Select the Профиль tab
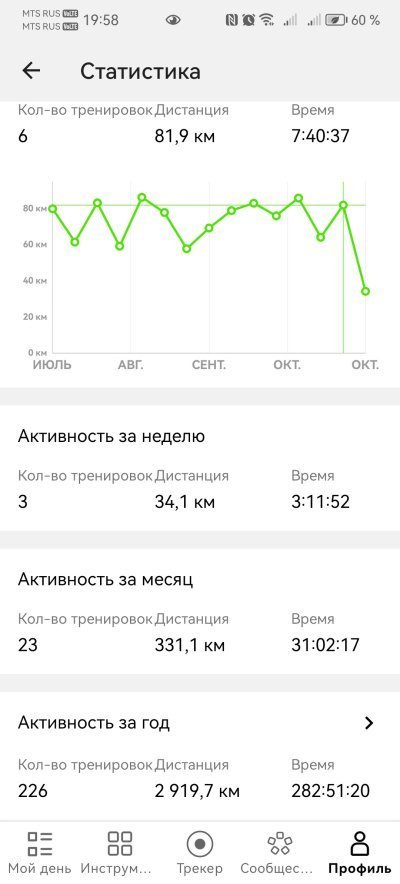 tap(359, 853)
